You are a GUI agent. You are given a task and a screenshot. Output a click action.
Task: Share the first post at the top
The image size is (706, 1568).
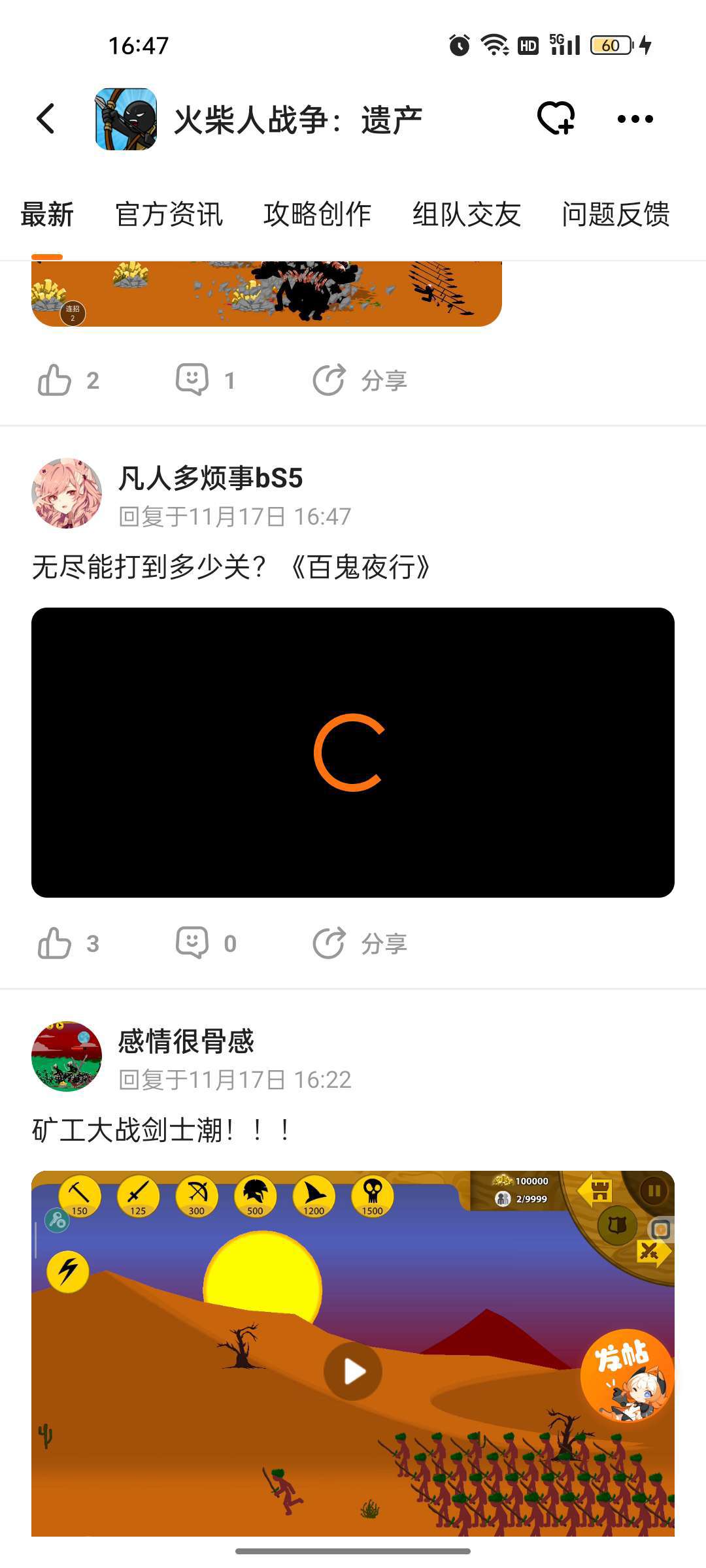click(x=360, y=380)
